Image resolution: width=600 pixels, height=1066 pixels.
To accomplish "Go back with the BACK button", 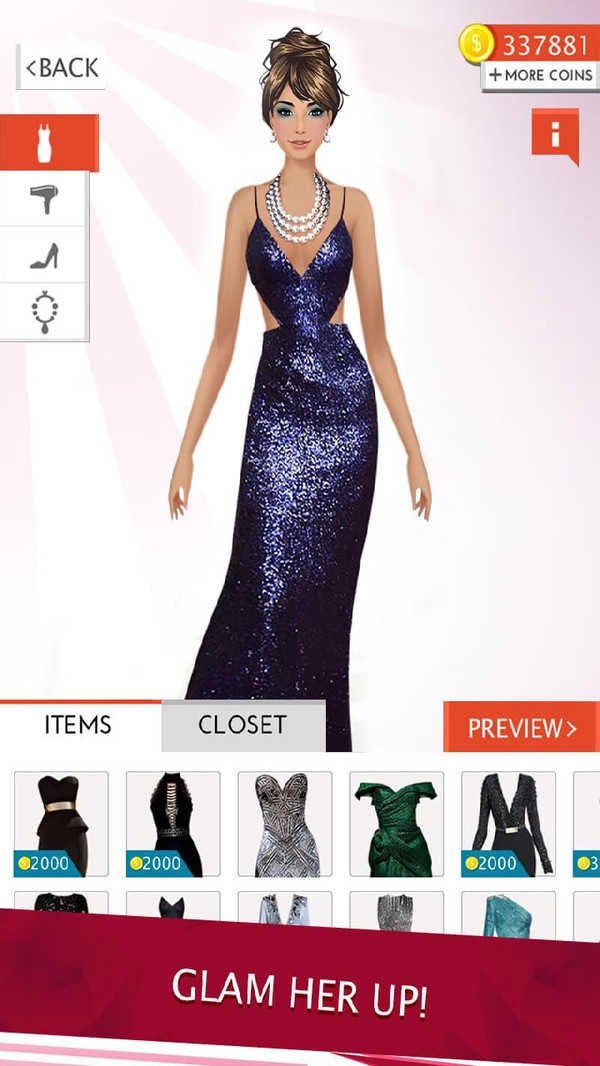I will pos(61,68).
